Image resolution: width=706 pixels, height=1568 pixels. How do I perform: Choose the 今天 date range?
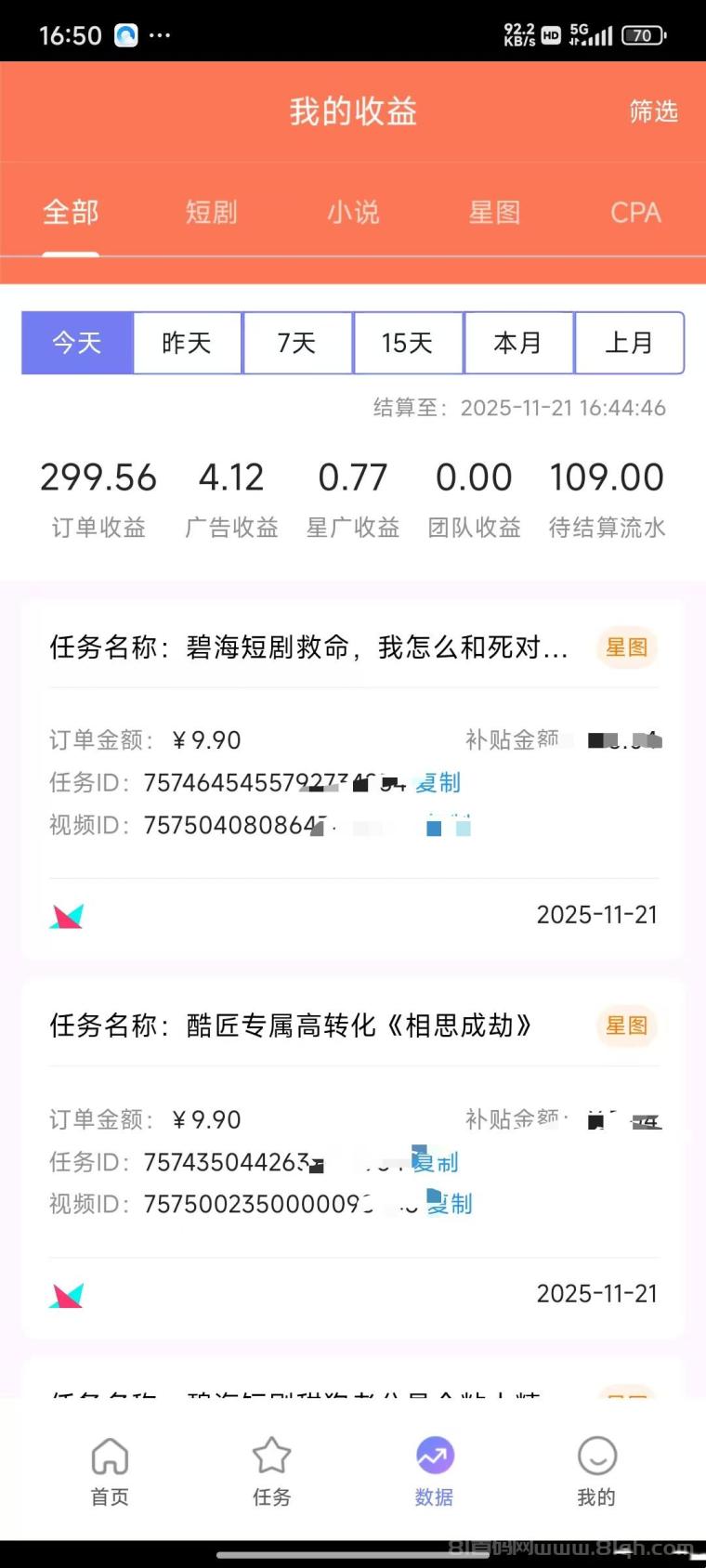77,343
